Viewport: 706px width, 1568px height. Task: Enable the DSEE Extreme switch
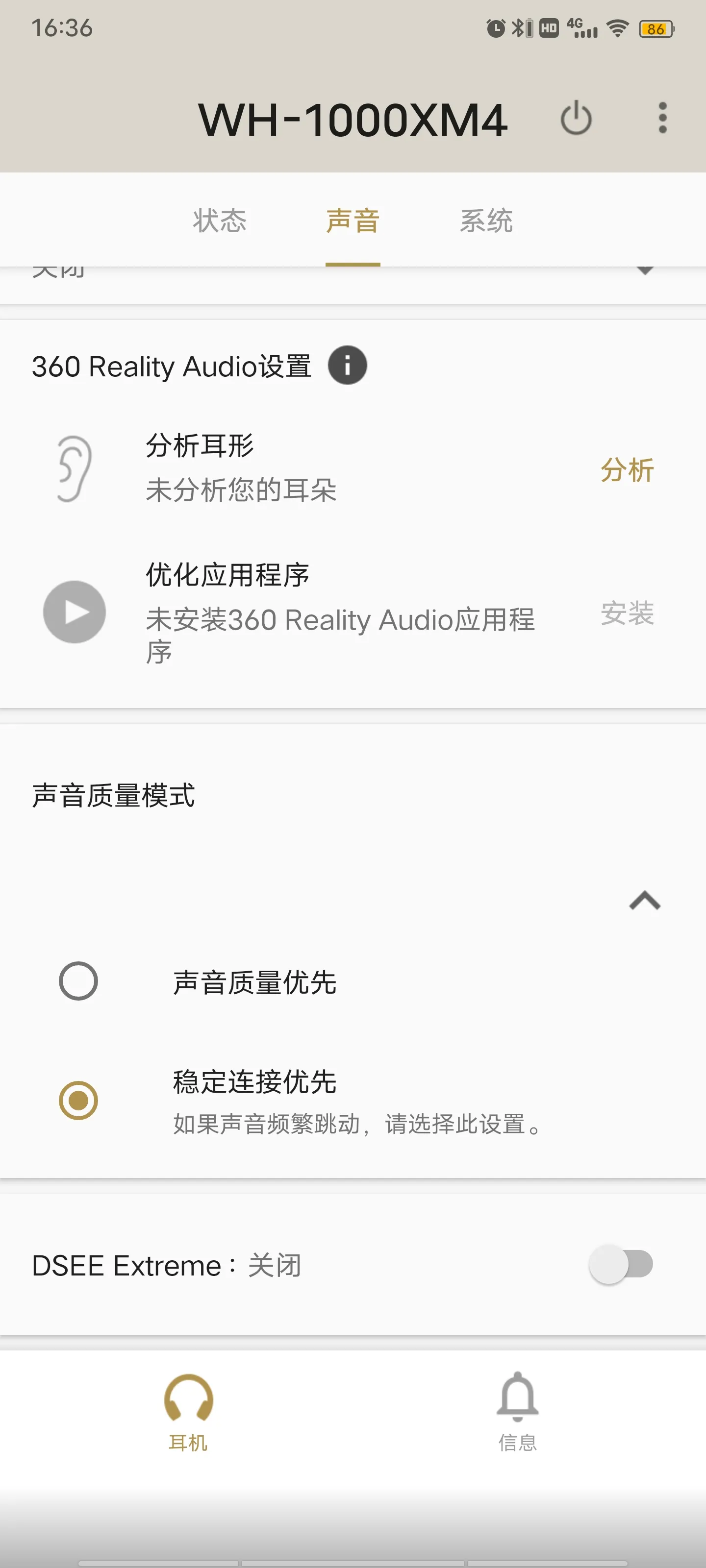[x=621, y=1264]
